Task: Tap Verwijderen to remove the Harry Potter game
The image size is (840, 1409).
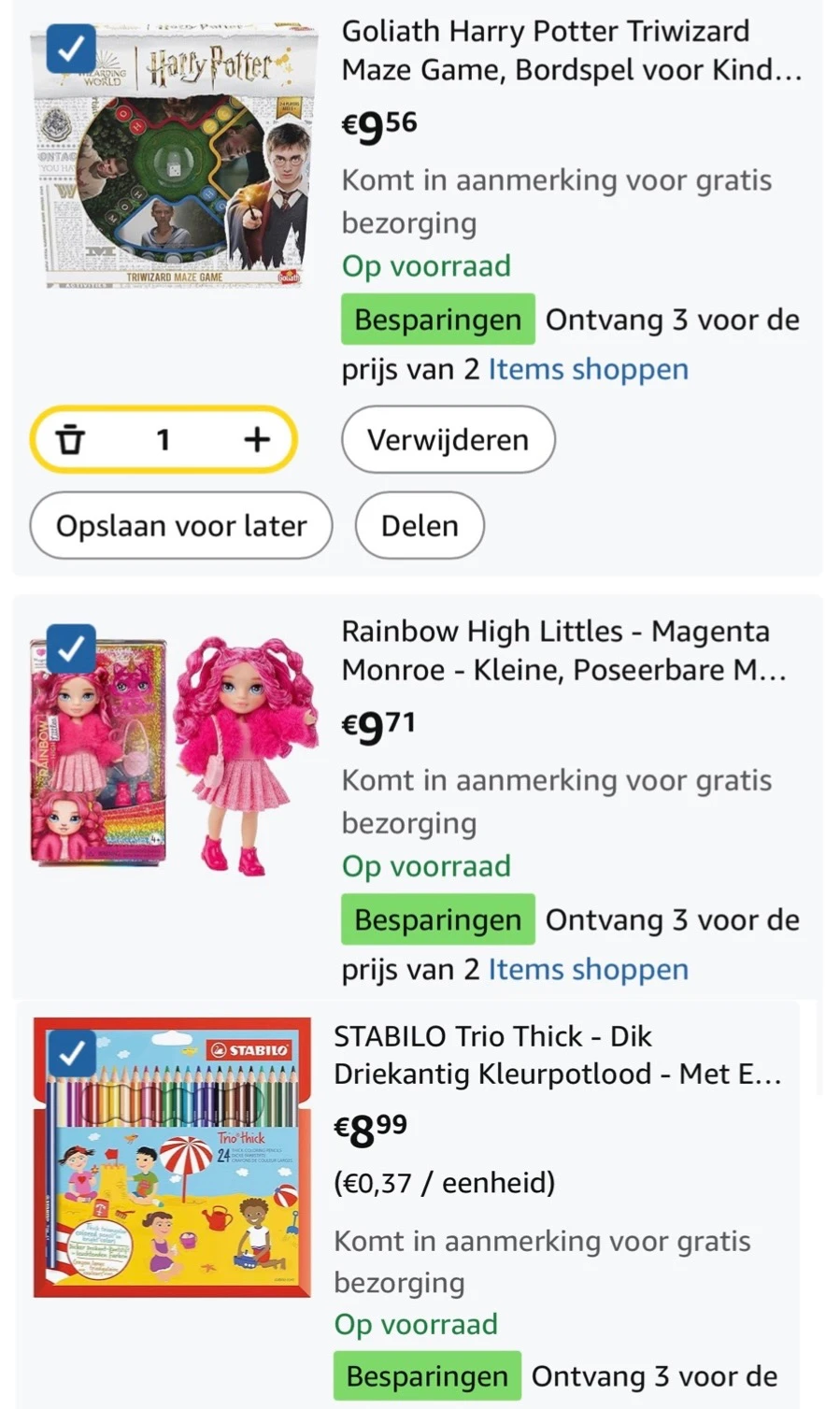Action: tap(448, 439)
